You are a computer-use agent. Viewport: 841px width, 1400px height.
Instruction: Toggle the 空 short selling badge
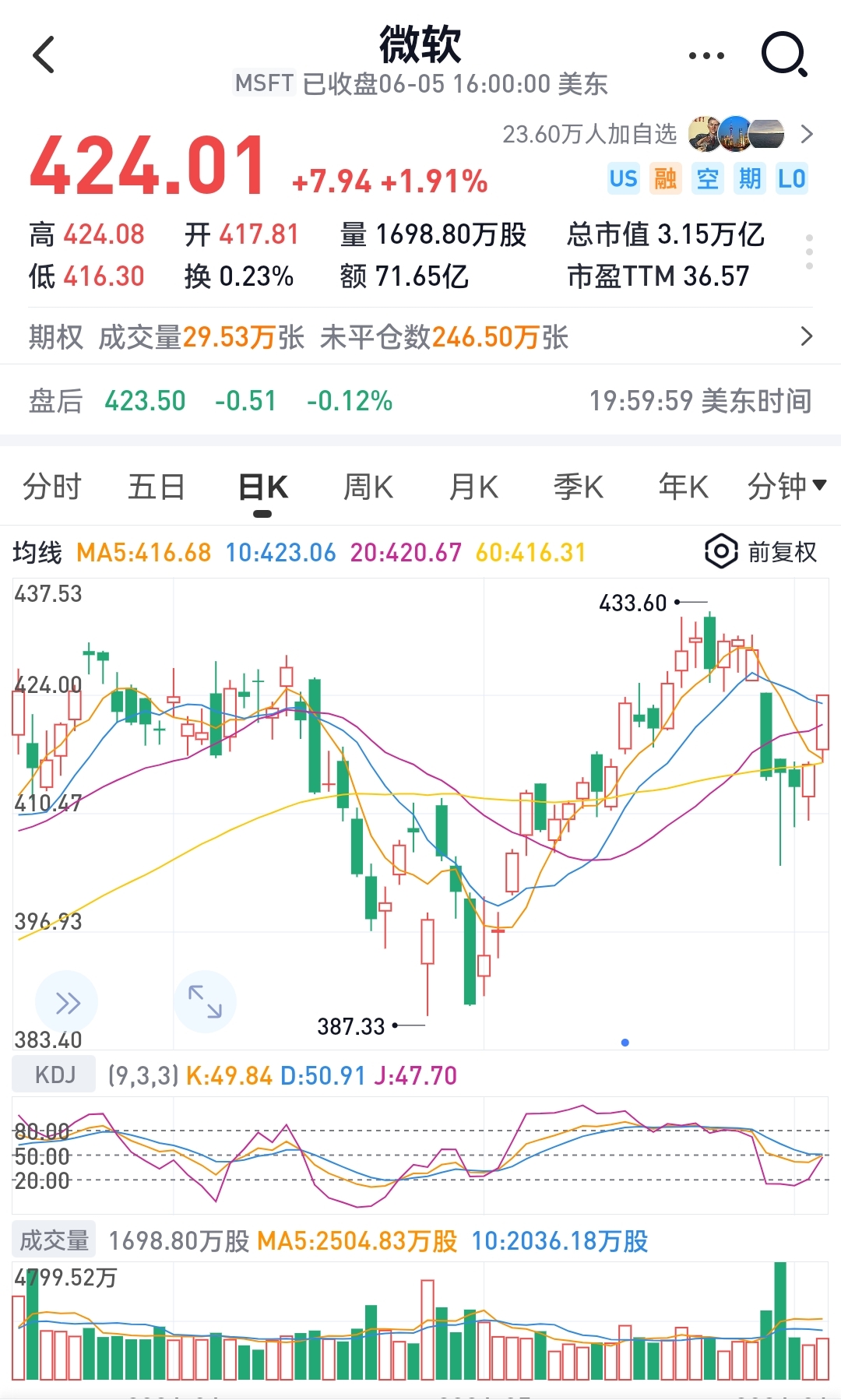707,178
